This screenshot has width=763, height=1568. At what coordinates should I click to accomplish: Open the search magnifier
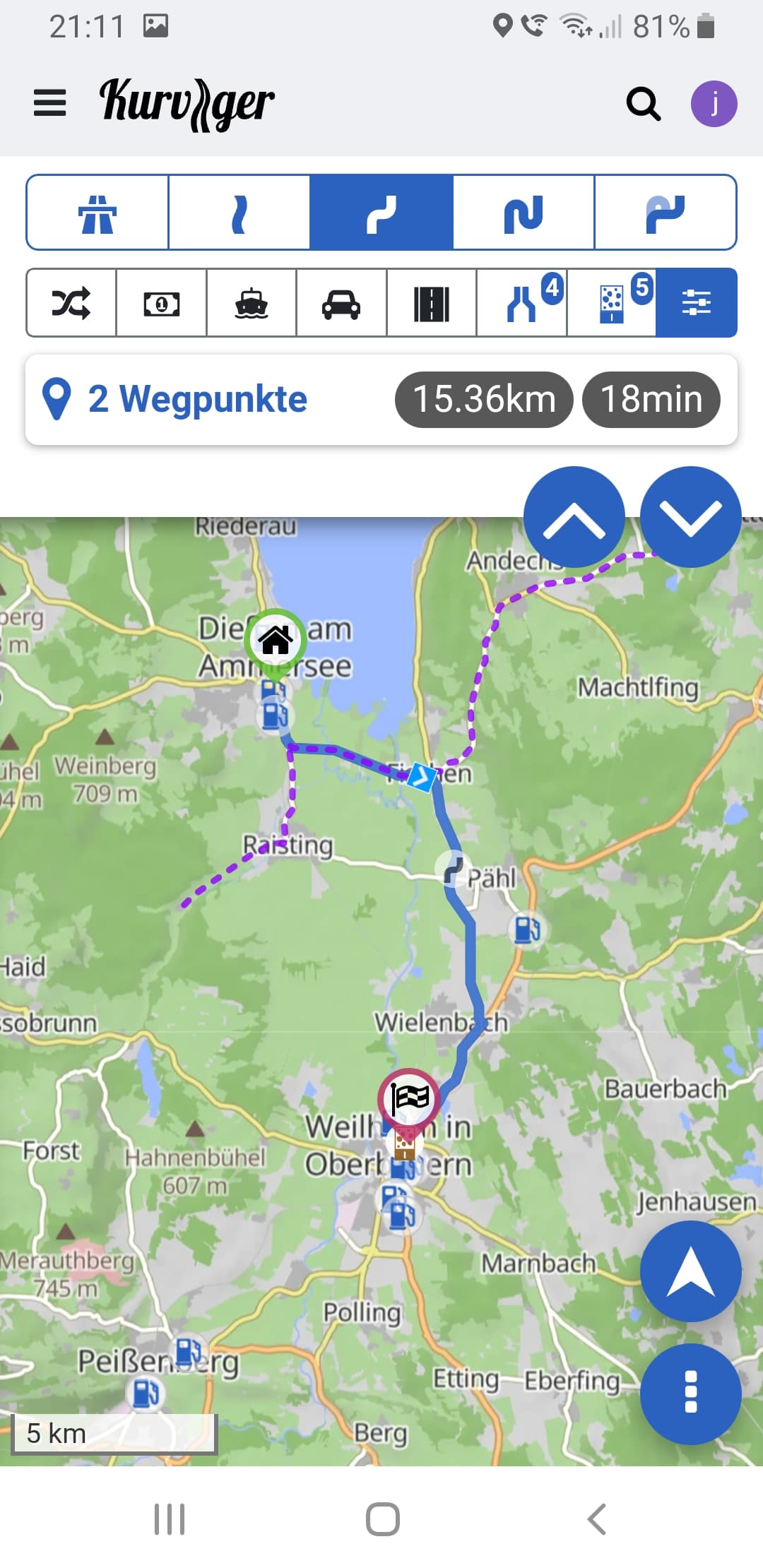pos(643,104)
